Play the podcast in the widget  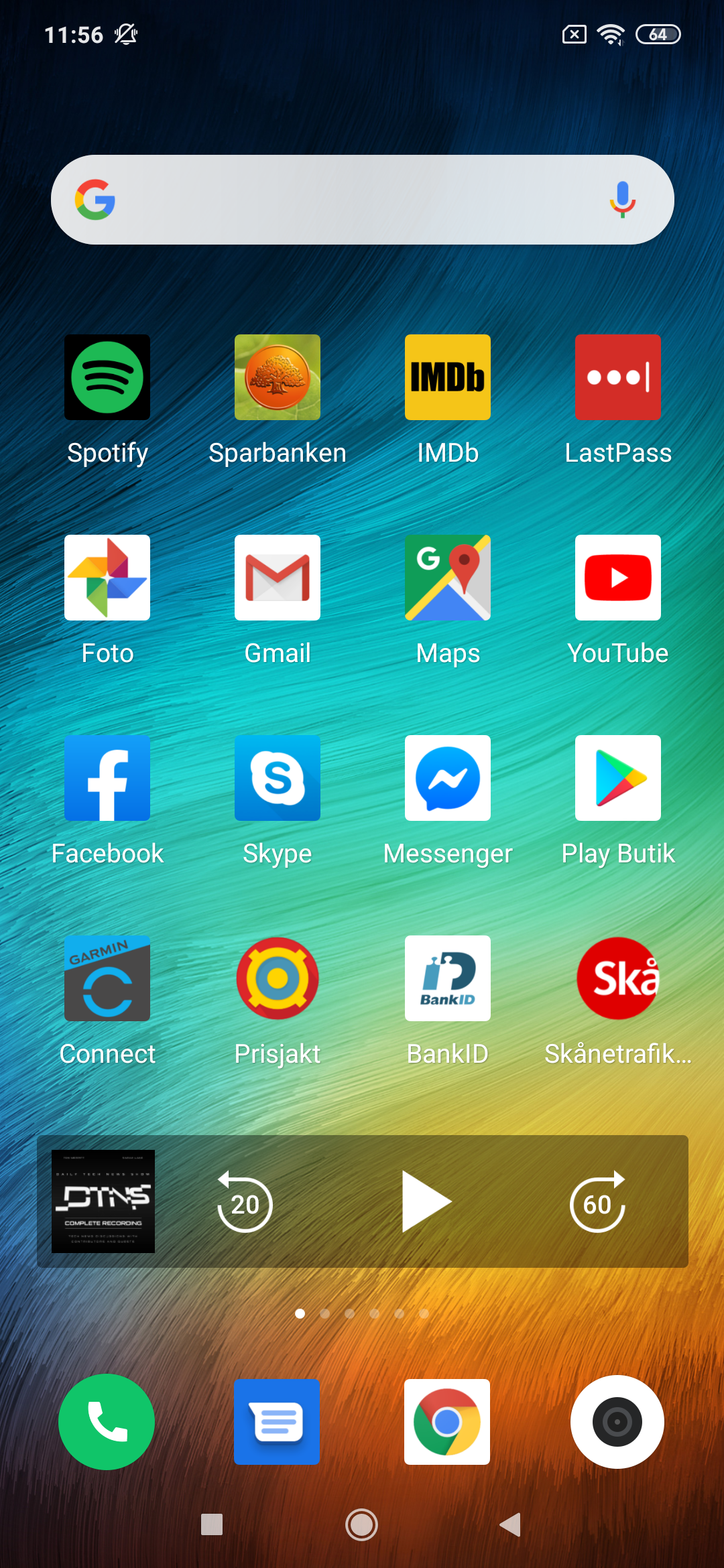tap(425, 1201)
